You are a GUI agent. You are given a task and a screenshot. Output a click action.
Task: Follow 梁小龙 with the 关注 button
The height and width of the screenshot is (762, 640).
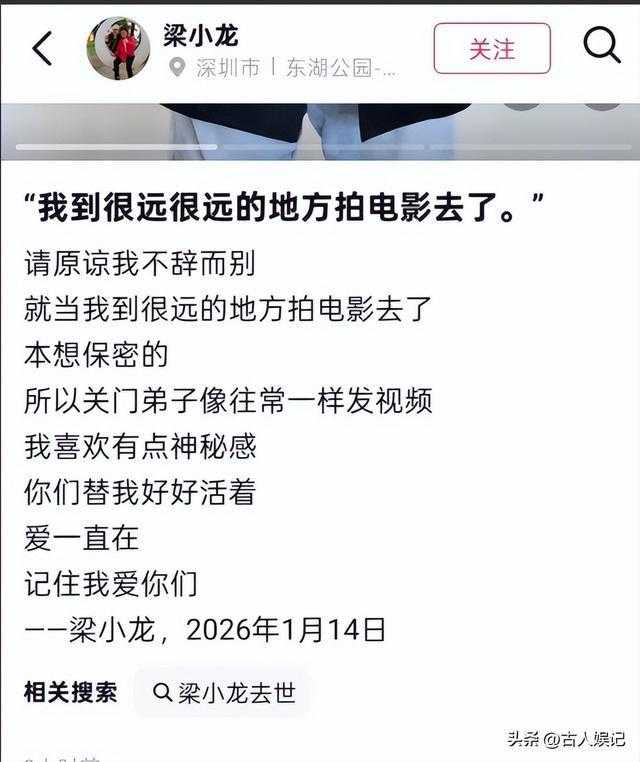coord(492,48)
